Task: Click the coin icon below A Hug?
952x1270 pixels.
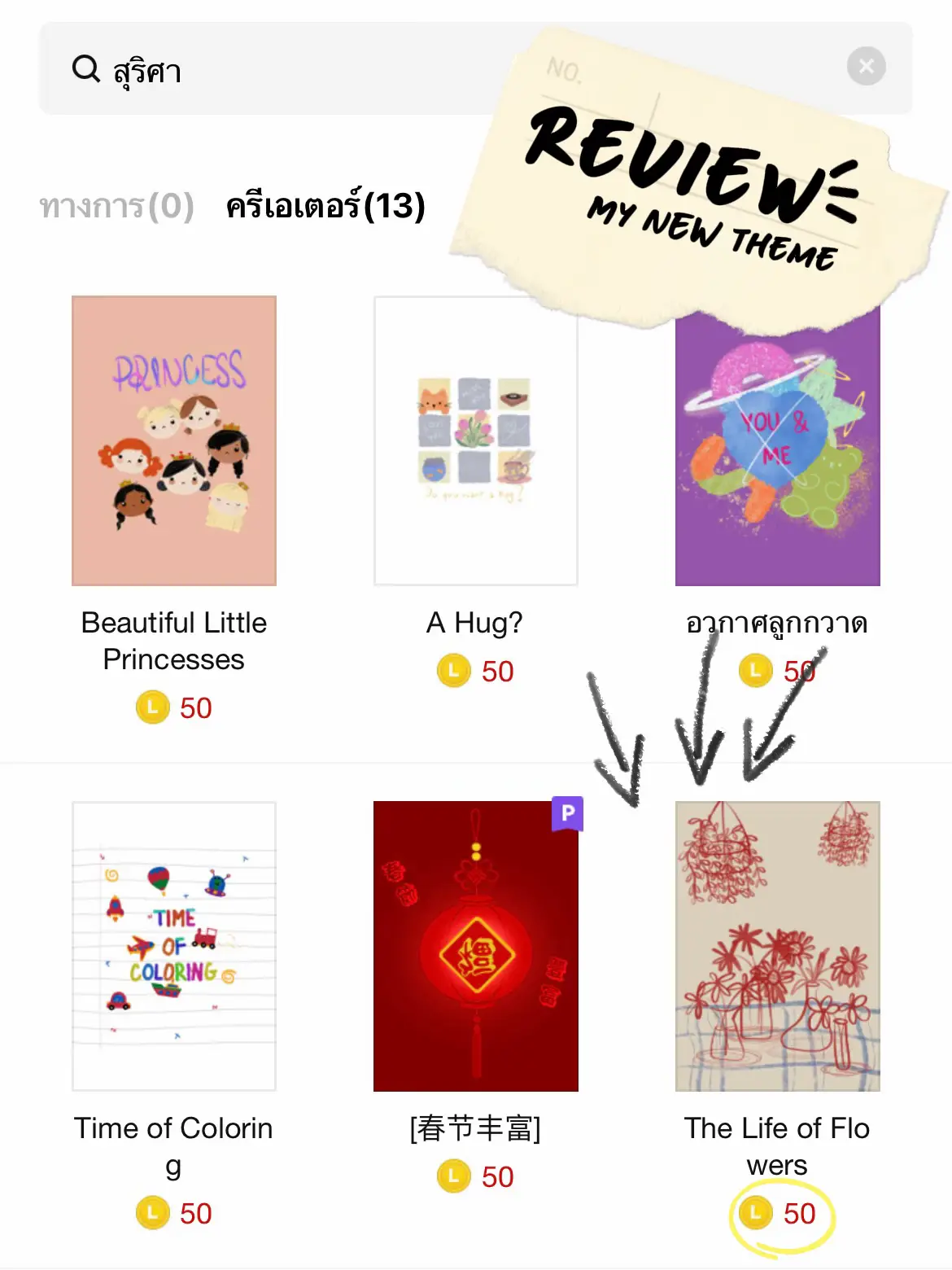Action: [x=453, y=672]
